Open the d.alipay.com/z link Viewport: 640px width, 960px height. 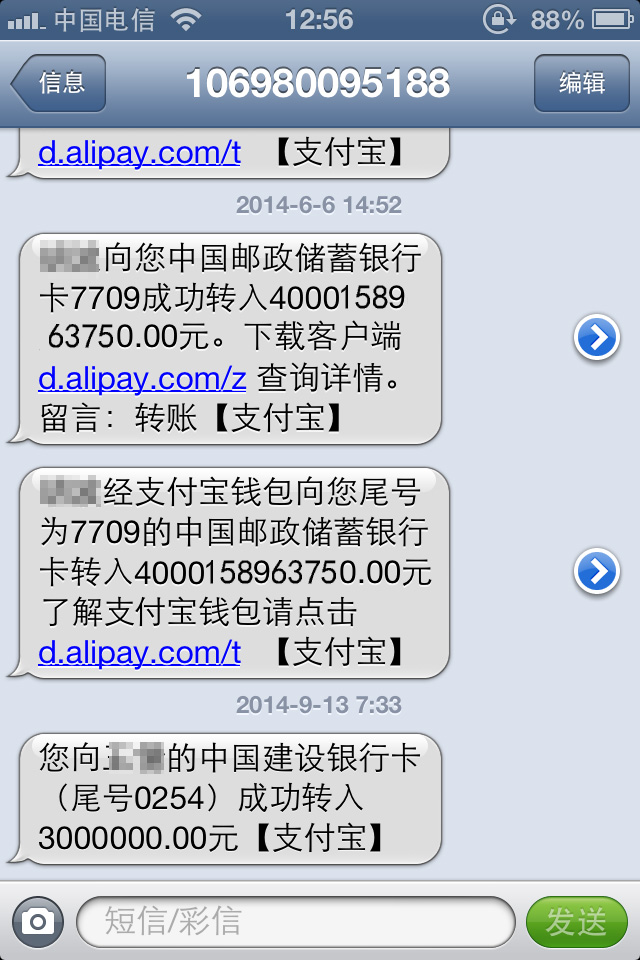142,378
